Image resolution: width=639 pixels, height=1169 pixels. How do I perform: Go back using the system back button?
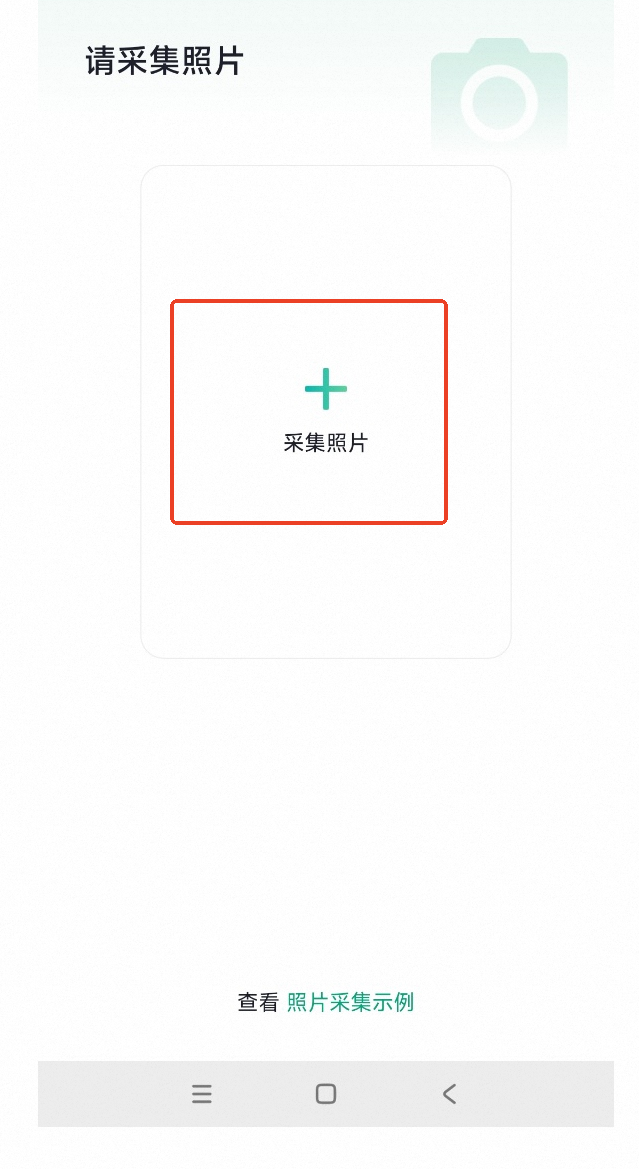click(x=449, y=1093)
